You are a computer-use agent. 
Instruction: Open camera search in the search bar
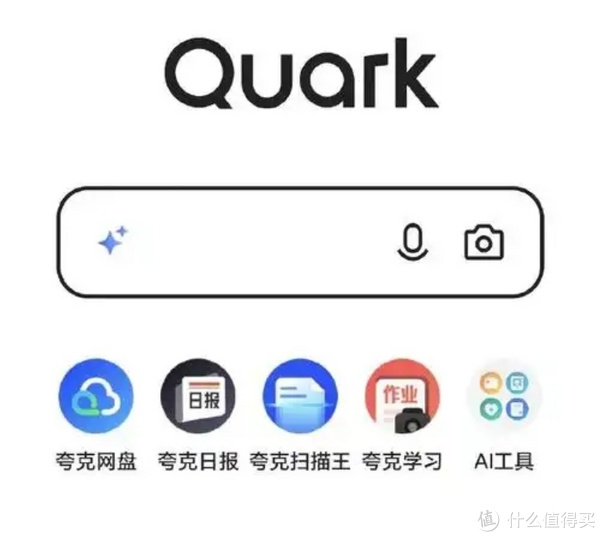[483, 243]
